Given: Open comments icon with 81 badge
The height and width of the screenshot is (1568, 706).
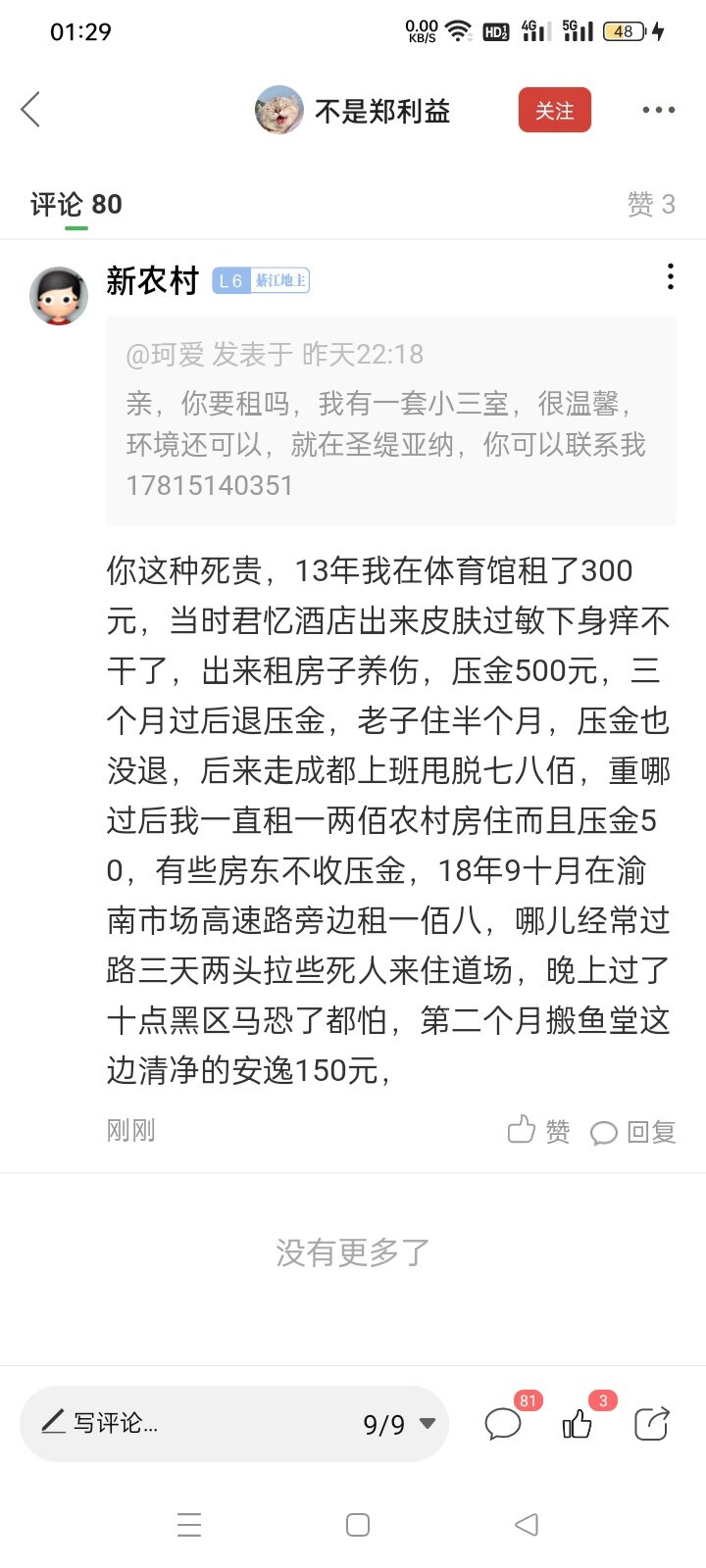Looking at the screenshot, I should click(504, 1423).
